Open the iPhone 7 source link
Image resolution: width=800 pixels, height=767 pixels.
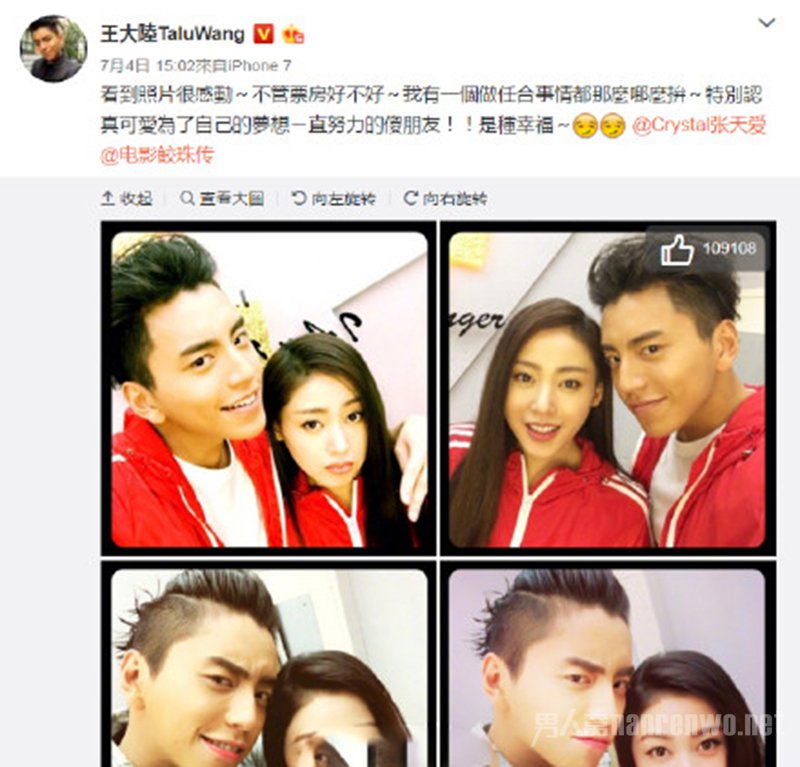(260, 65)
